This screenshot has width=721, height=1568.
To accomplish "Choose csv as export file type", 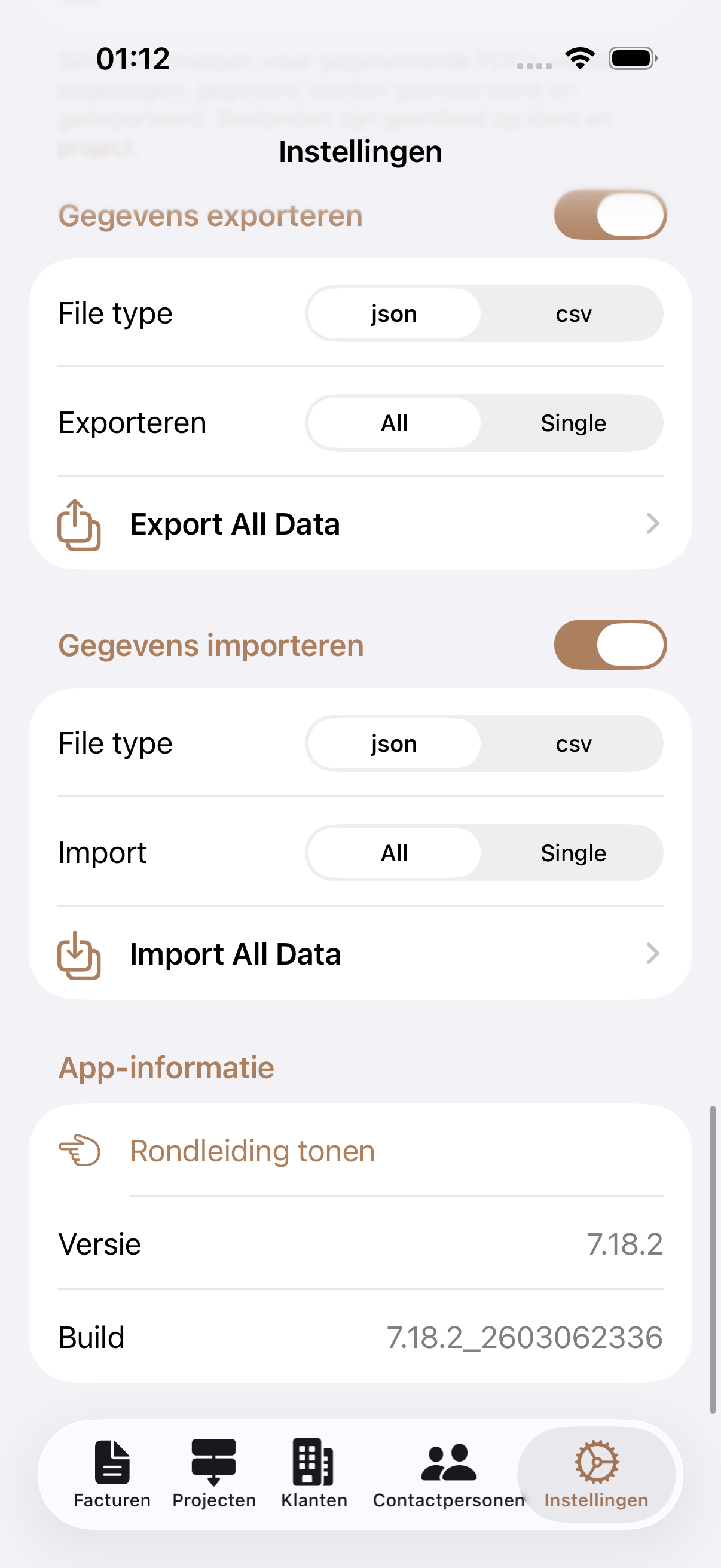I will point(573,314).
